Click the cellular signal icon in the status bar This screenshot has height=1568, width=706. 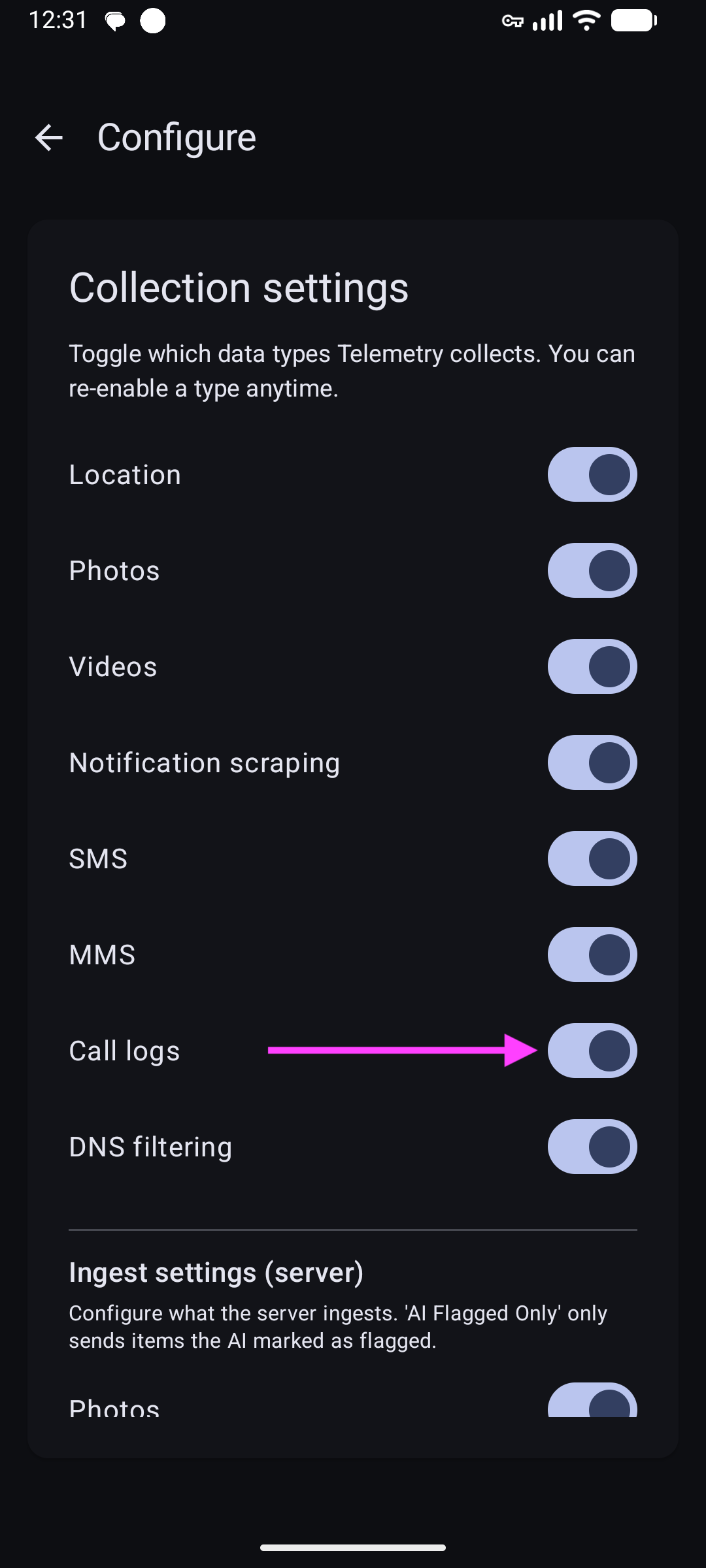(549, 20)
